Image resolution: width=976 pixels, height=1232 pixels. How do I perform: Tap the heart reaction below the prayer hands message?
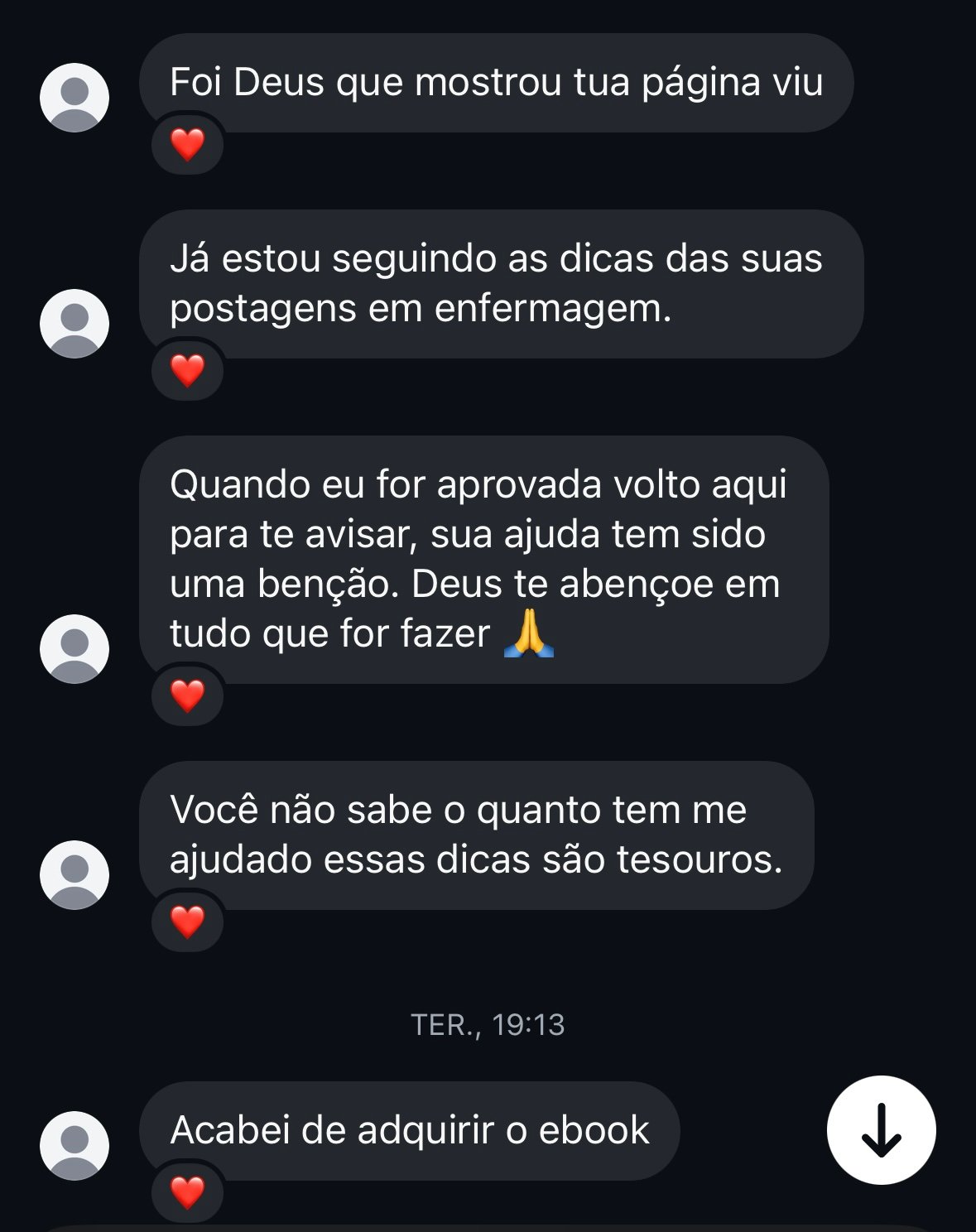click(x=187, y=696)
